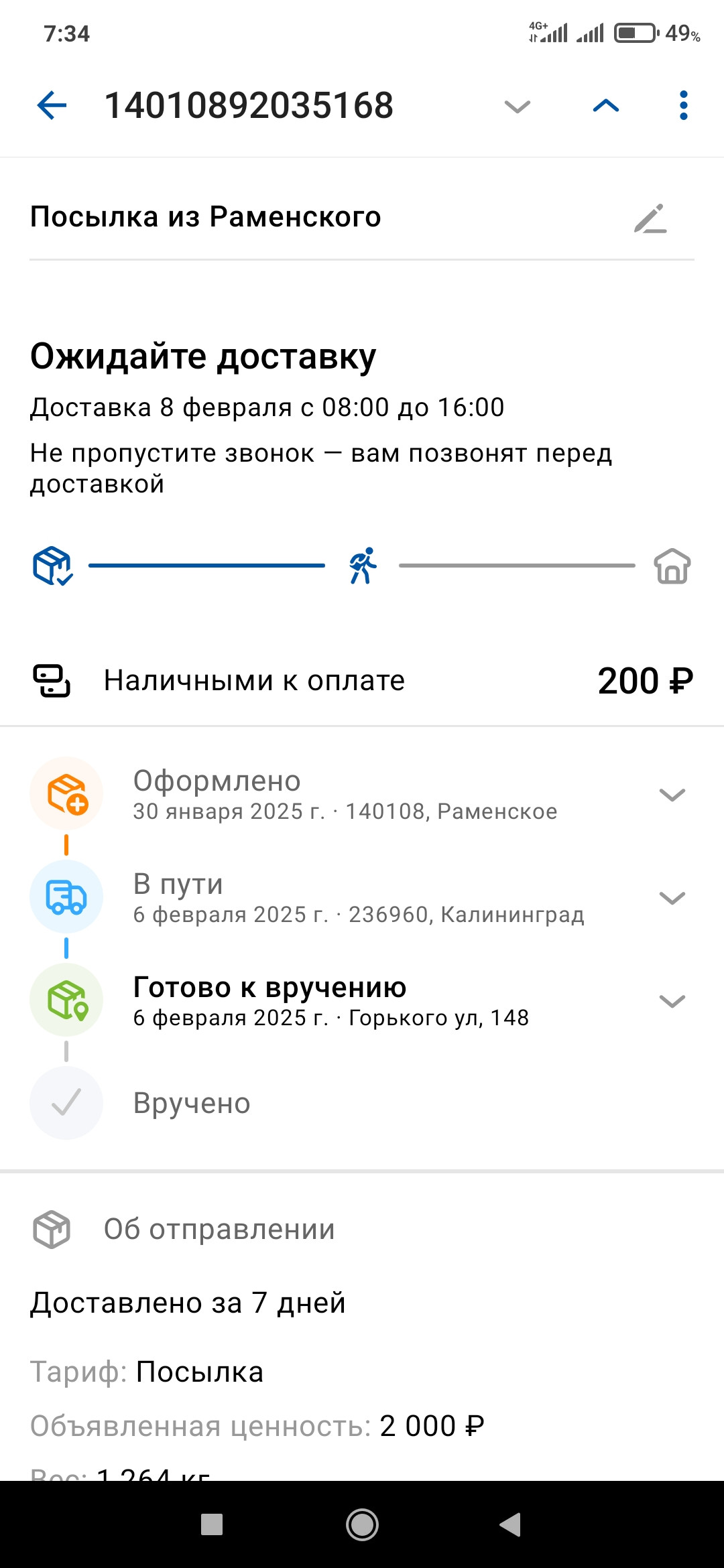This screenshot has height=1568, width=724.
Task: Open the three-dot overflow menu
Action: click(683, 106)
